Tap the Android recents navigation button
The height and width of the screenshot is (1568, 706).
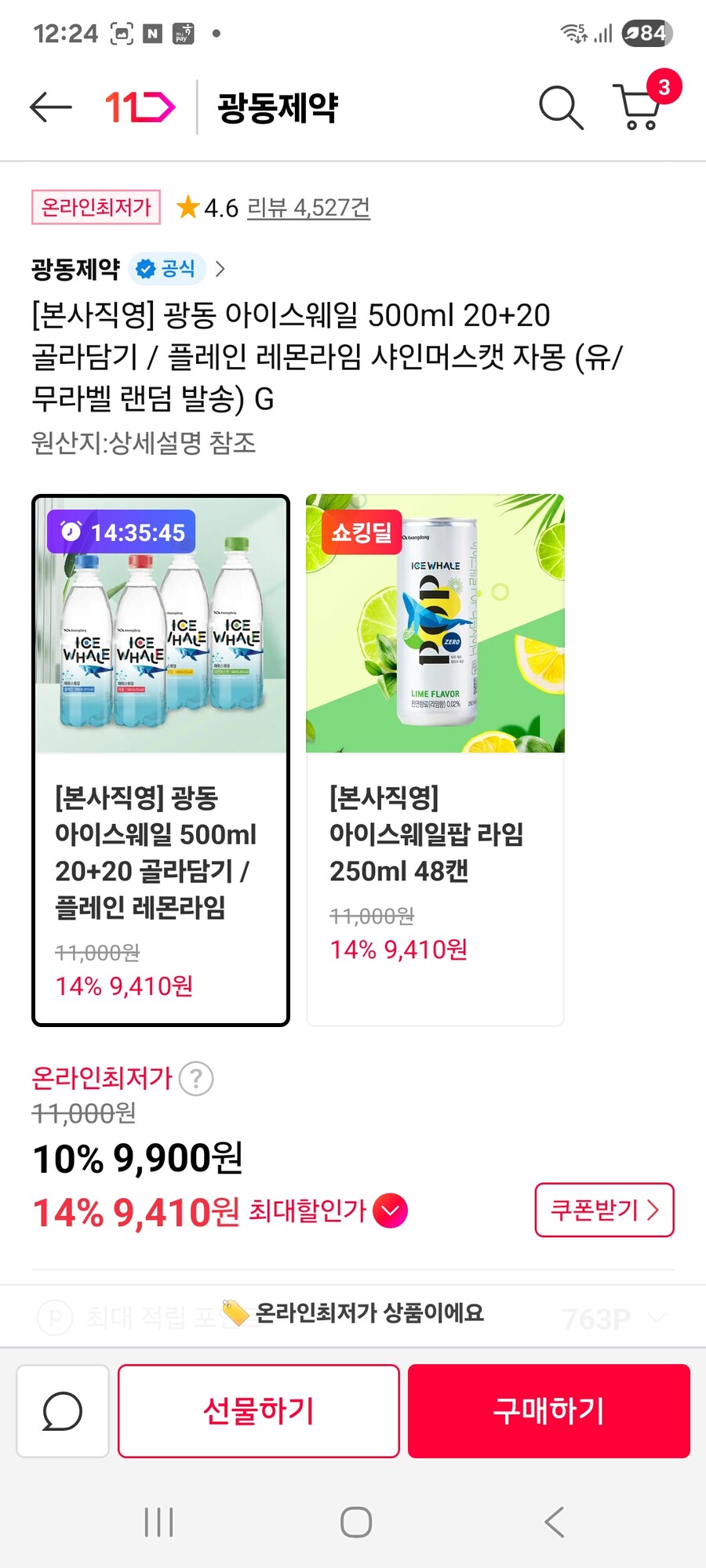point(159,1523)
